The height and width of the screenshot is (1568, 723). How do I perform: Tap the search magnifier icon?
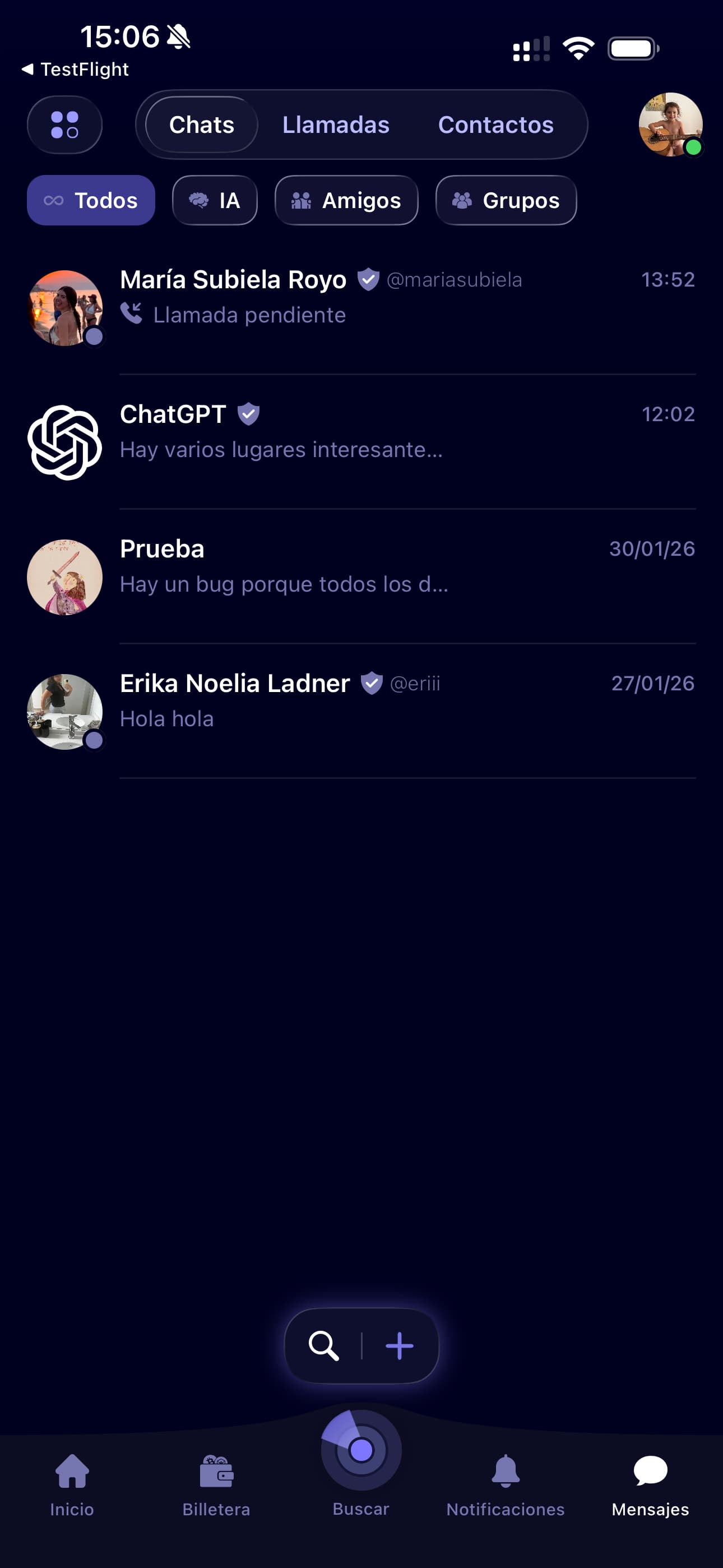pyautogui.click(x=325, y=1345)
